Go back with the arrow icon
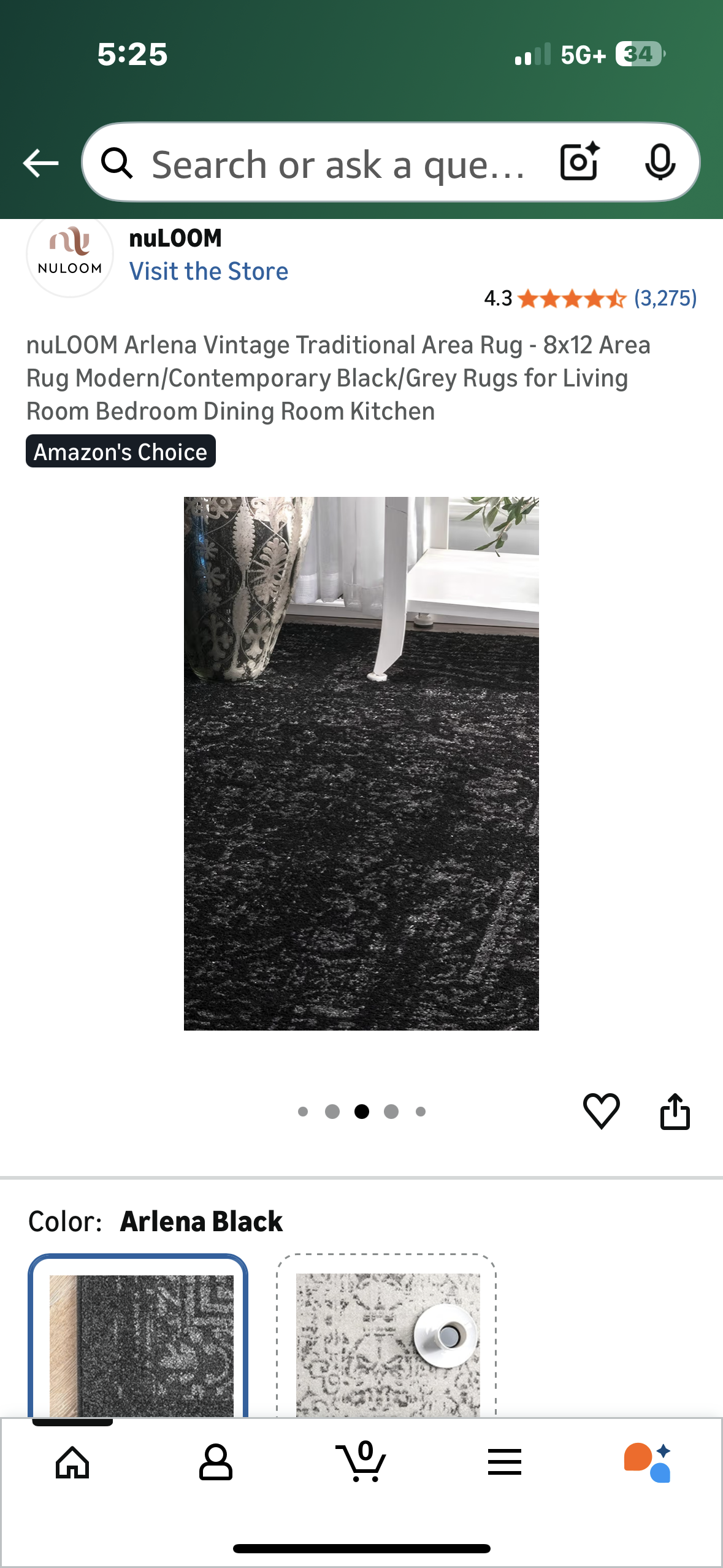The image size is (723, 1568). pyautogui.click(x=40, y=163)
